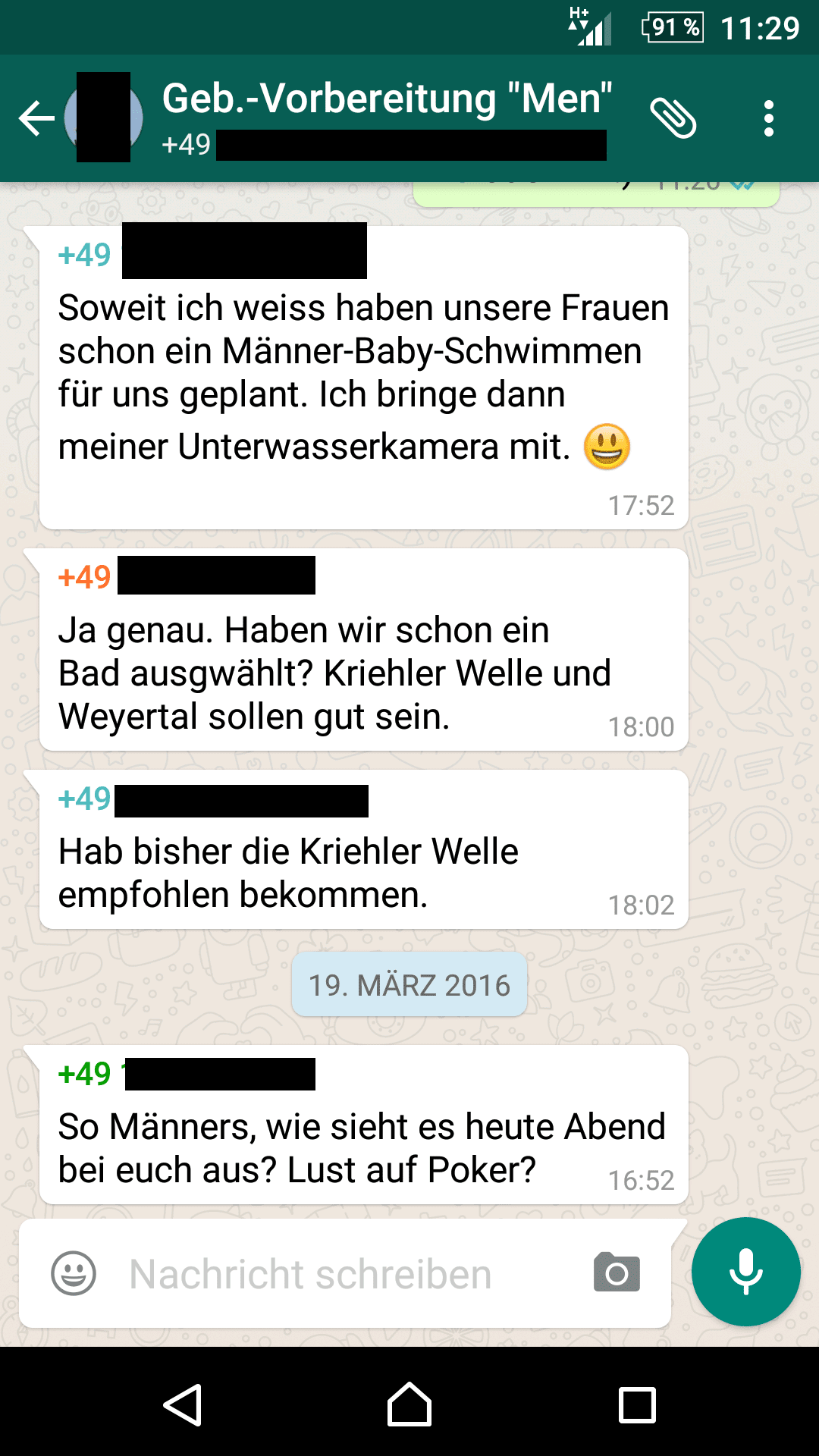Go back using the header arrow
819x1456 pixels.
[x=36, y=118]
